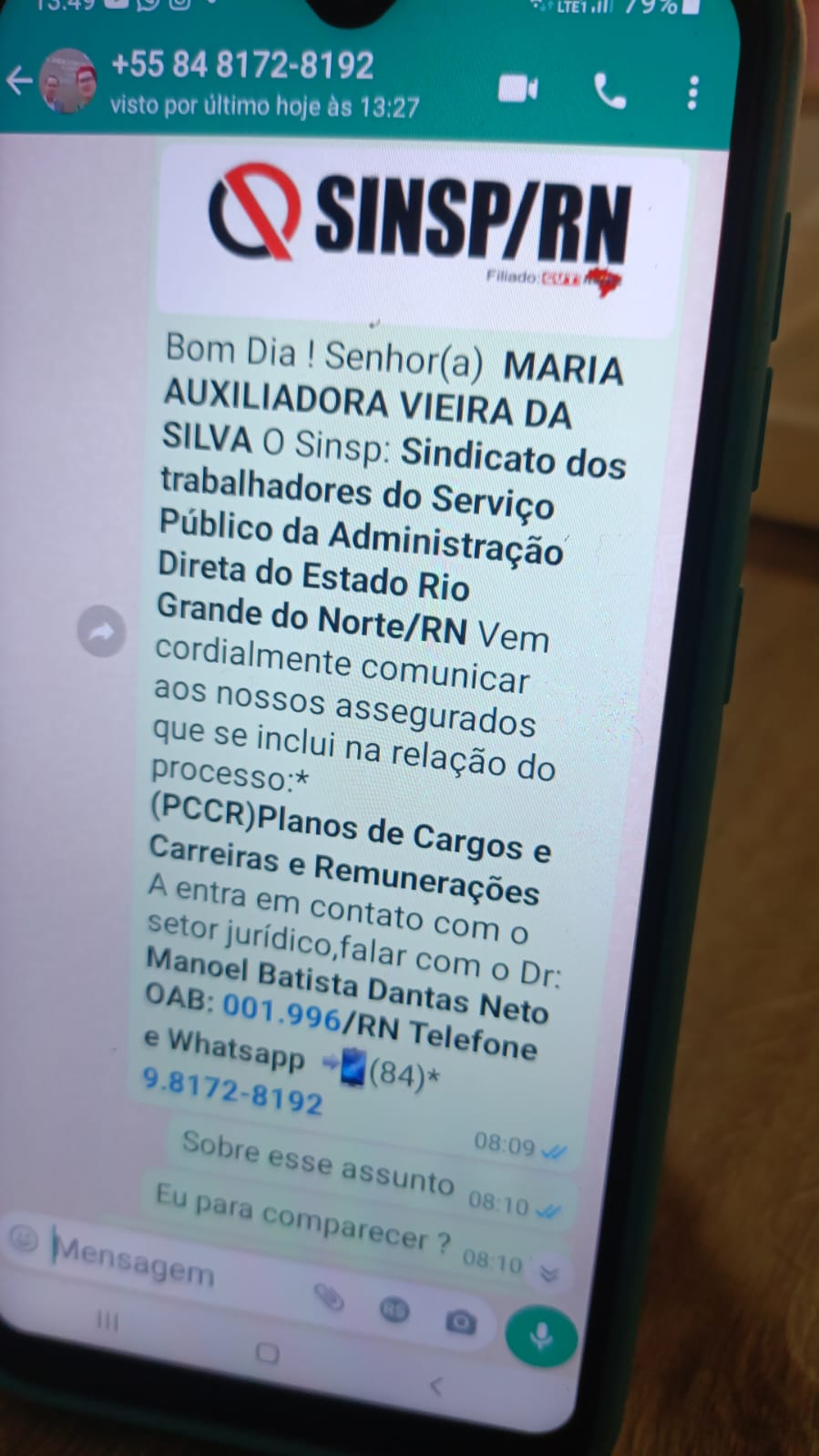
Task: Forward the SINSP/RN message
Action: click(101, 631)
